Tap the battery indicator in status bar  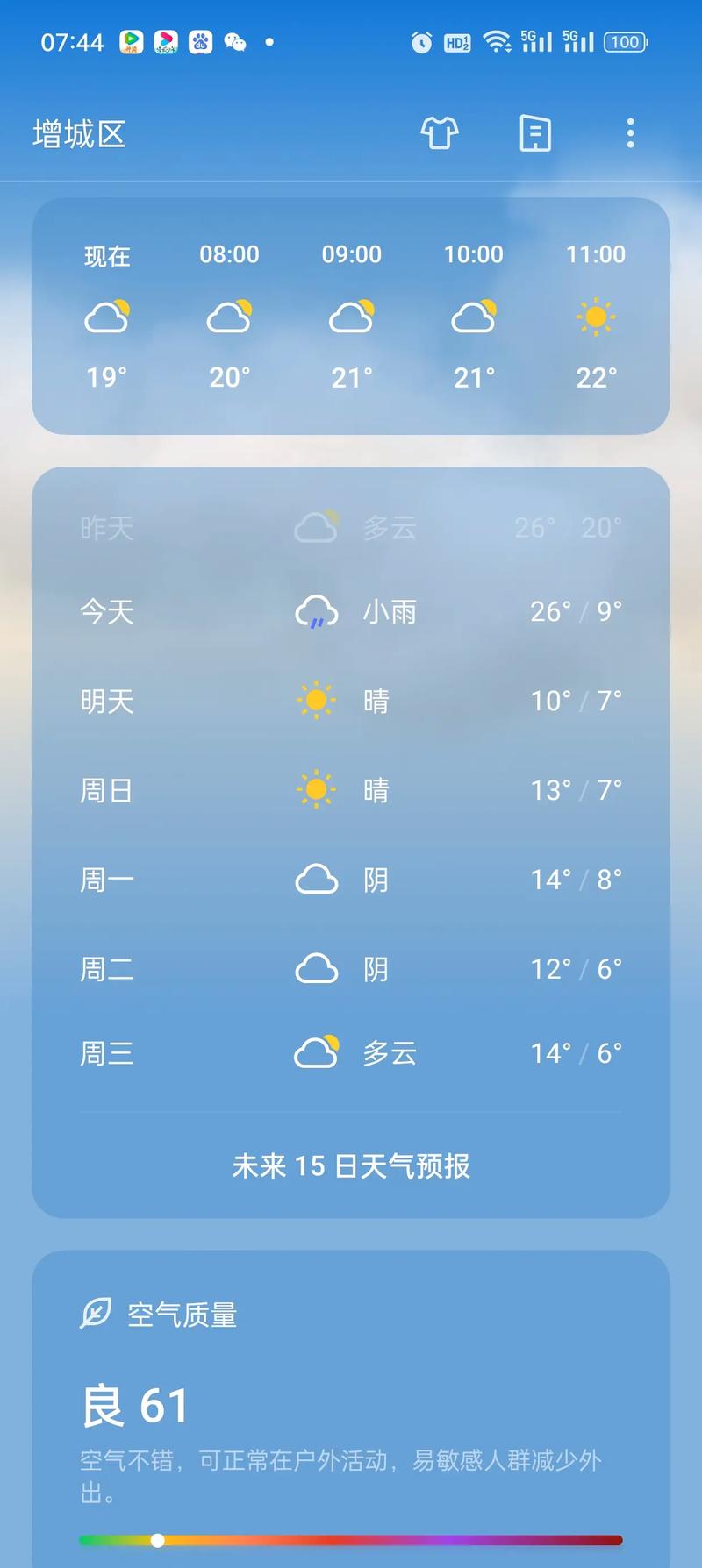[x=624, y=40]
